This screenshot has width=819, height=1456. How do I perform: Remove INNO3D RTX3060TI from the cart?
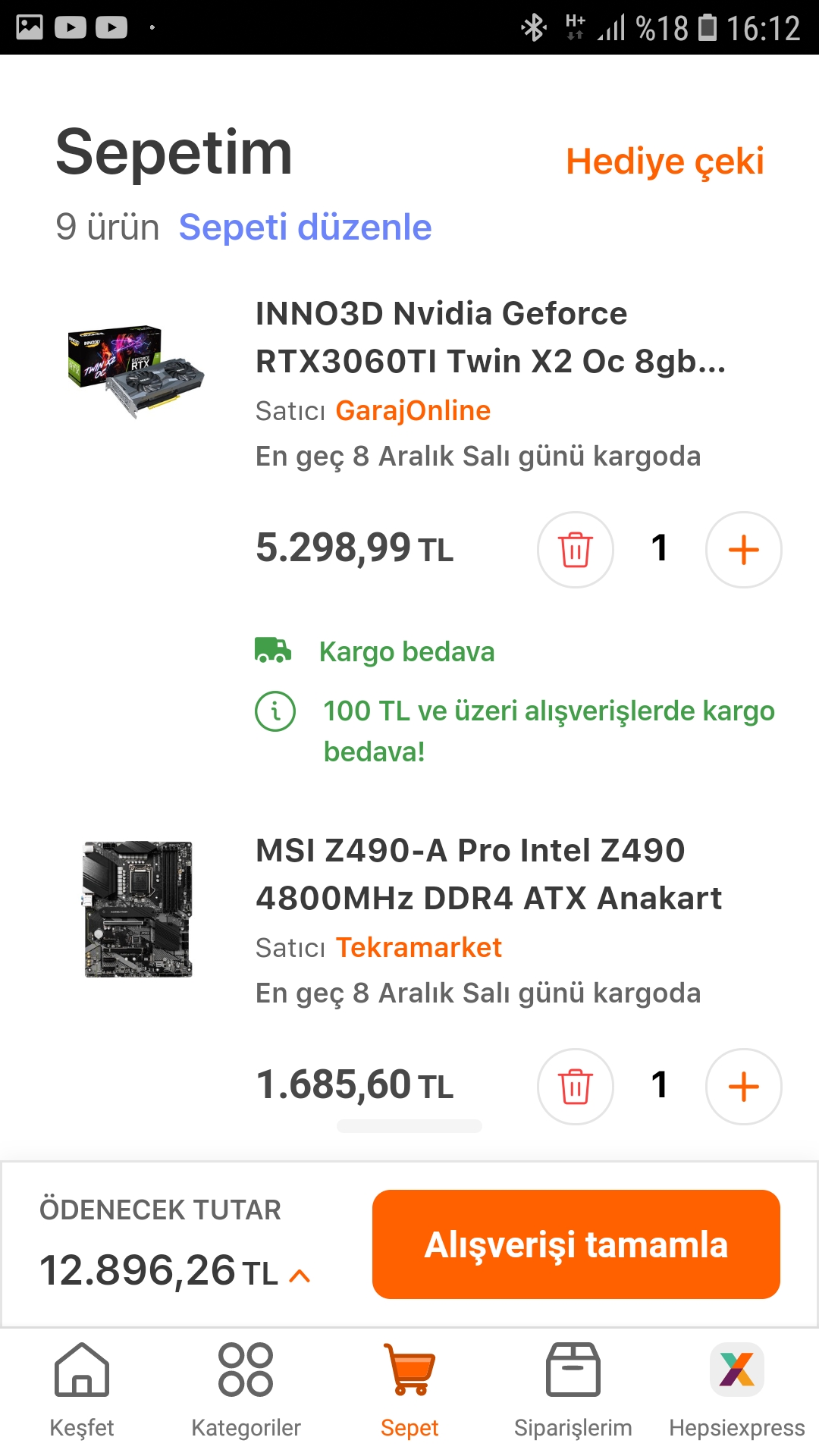(575, 550)
